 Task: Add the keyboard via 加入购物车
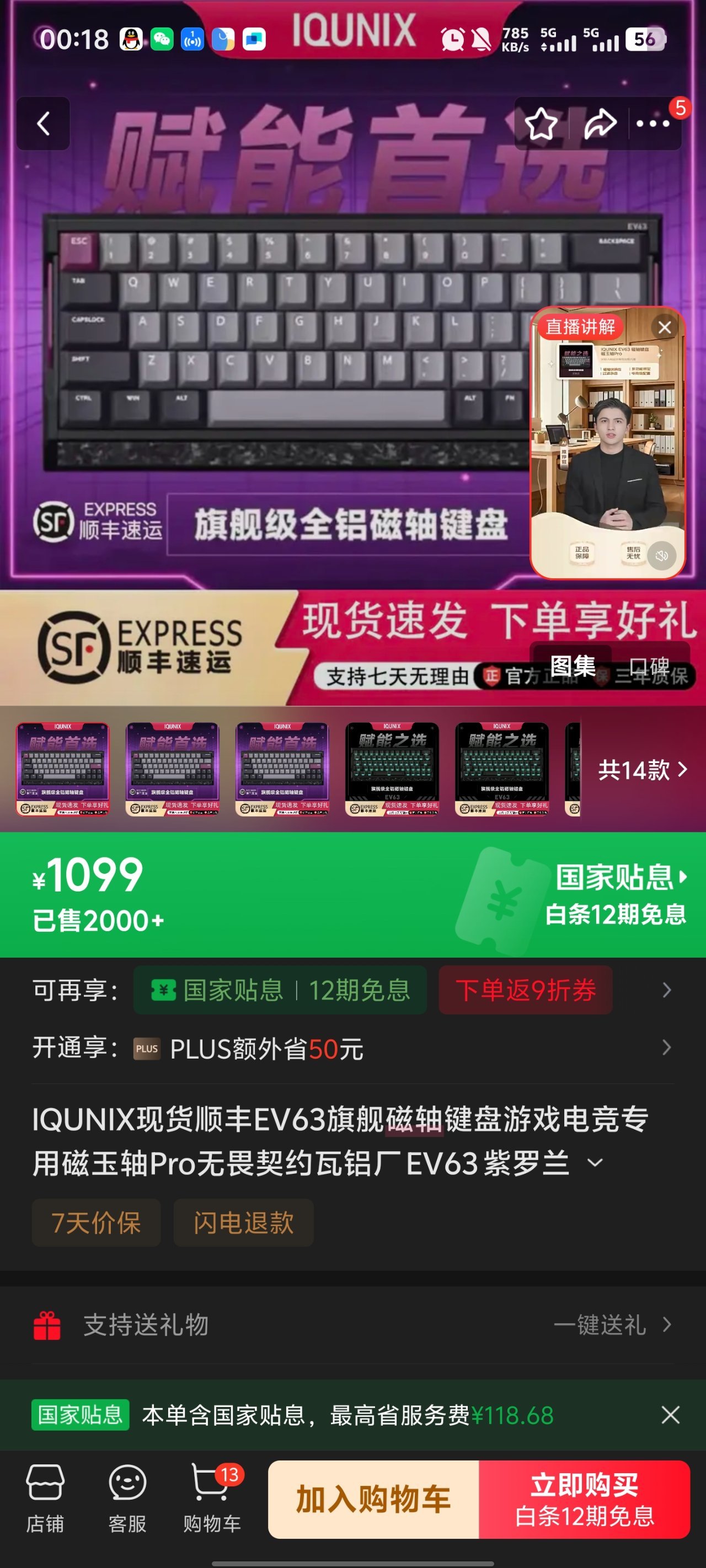373,1499
